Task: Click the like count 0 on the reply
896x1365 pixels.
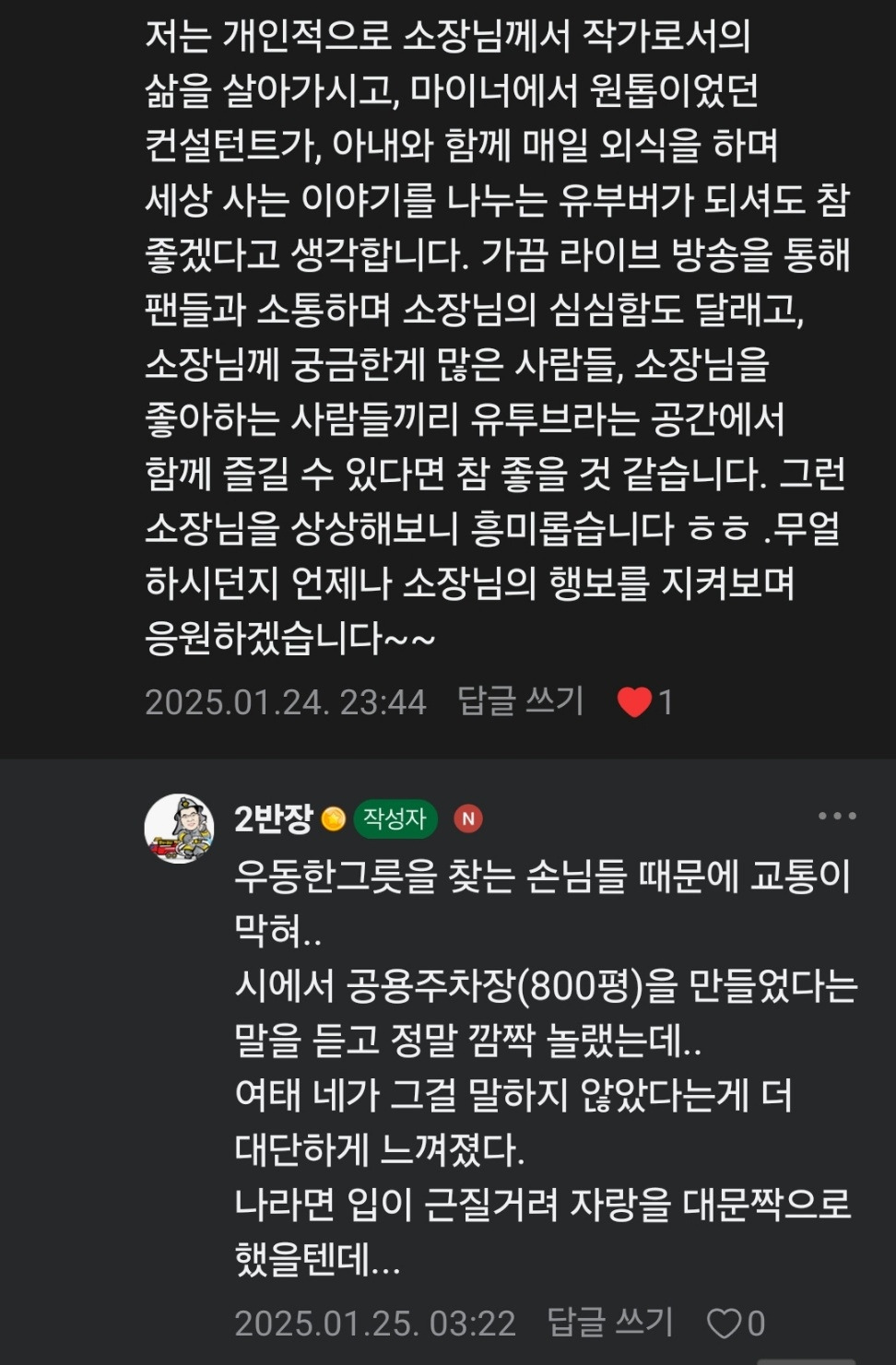Action: pos(756,1322)
